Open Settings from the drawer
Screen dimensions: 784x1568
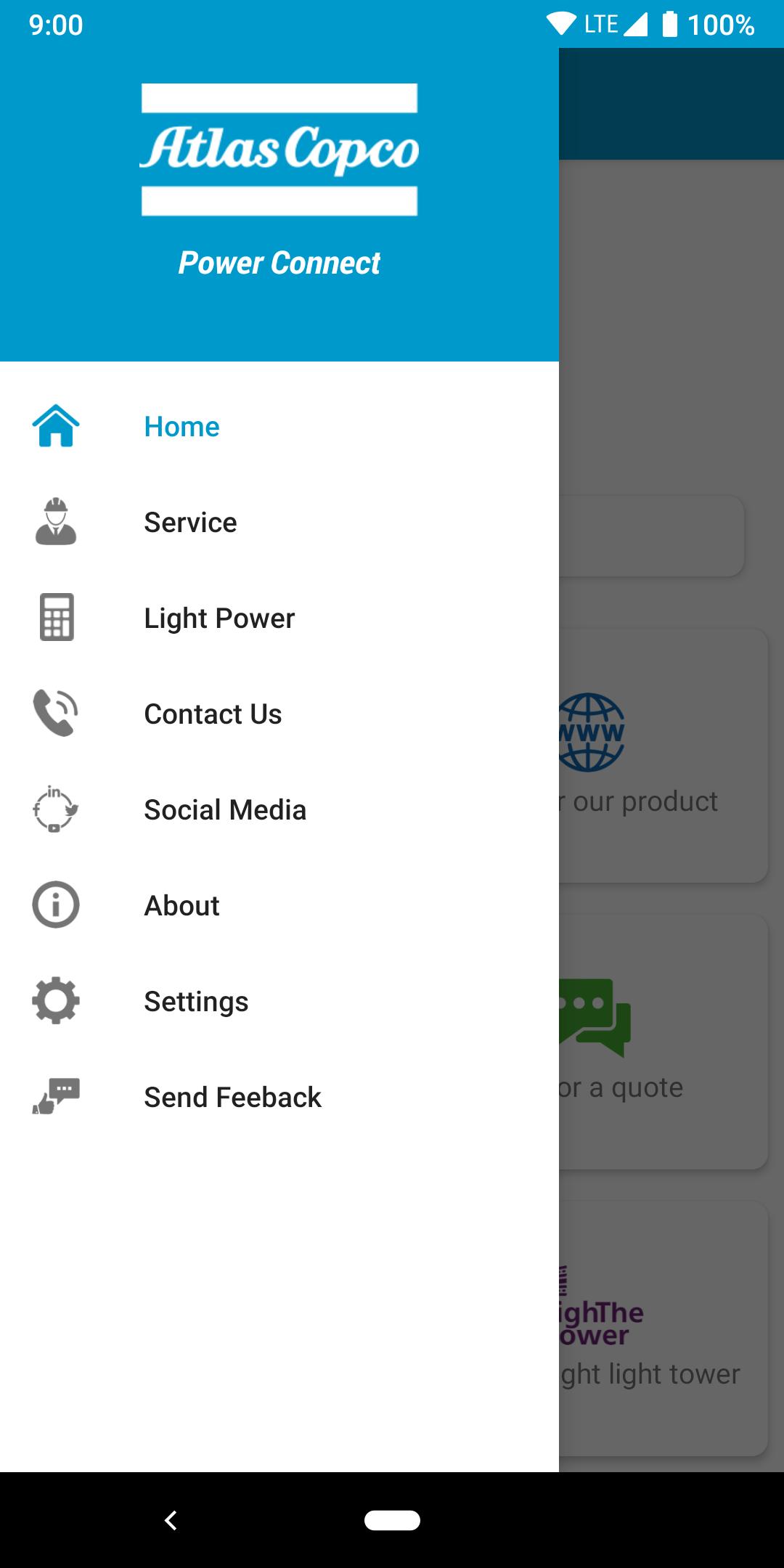tap(196, 1002)
